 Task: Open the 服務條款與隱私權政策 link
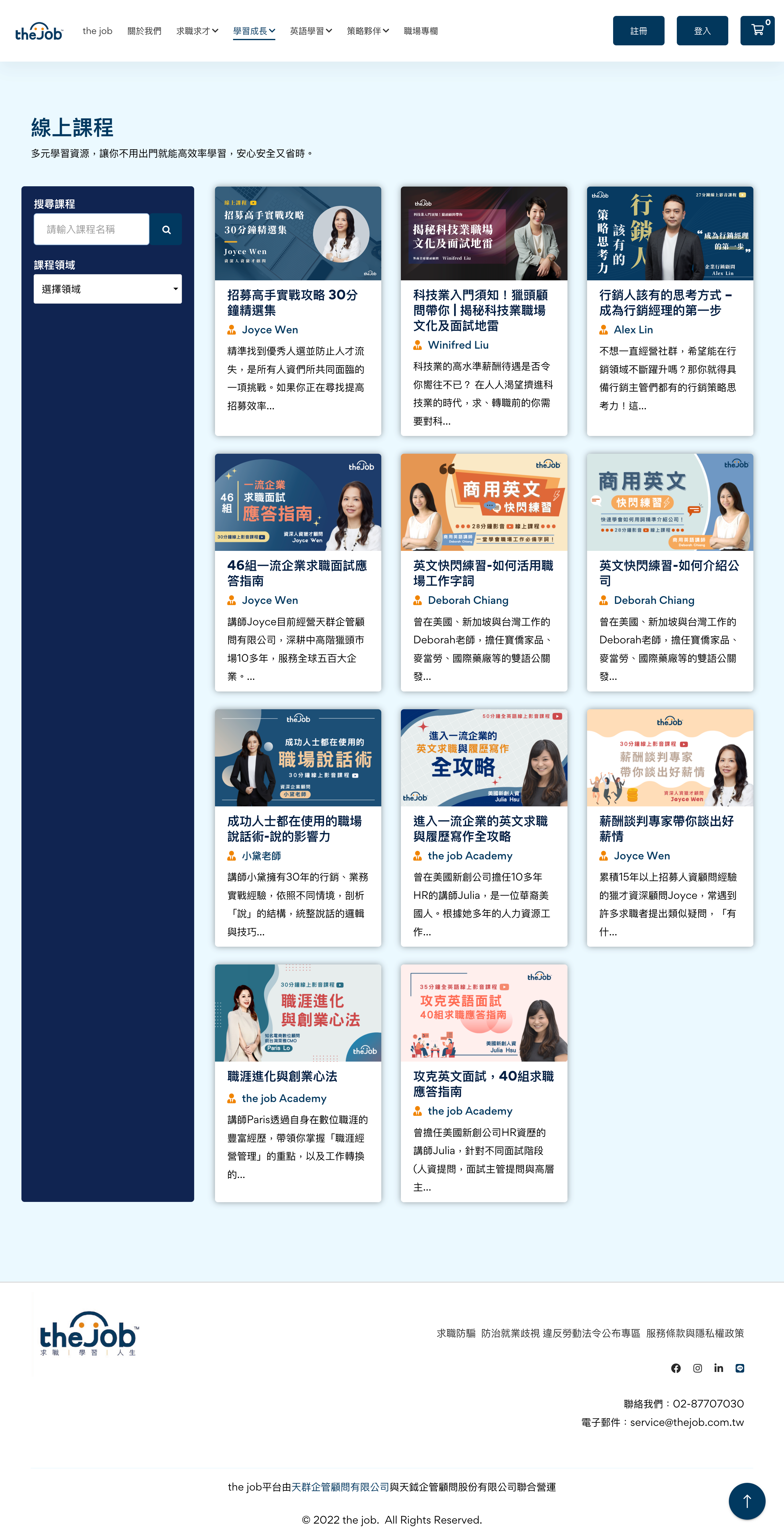point(695,1333)
